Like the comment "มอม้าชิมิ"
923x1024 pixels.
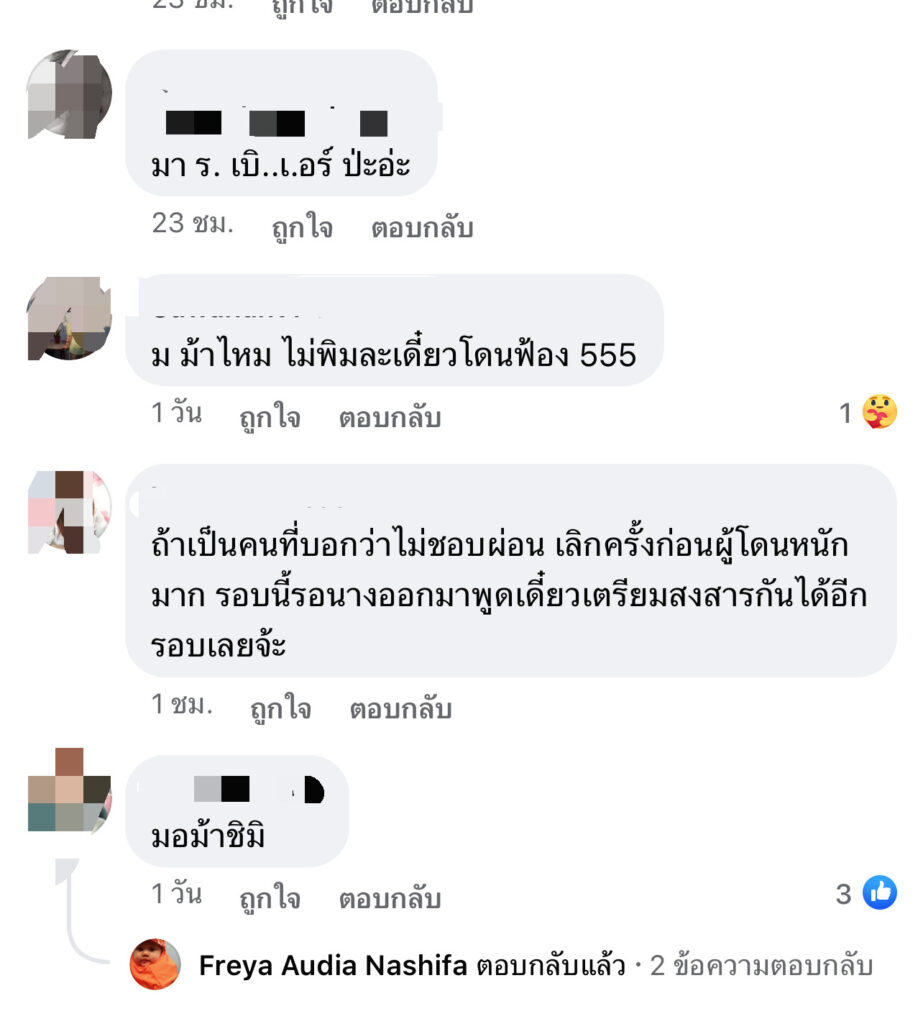(x=269, y=898)
